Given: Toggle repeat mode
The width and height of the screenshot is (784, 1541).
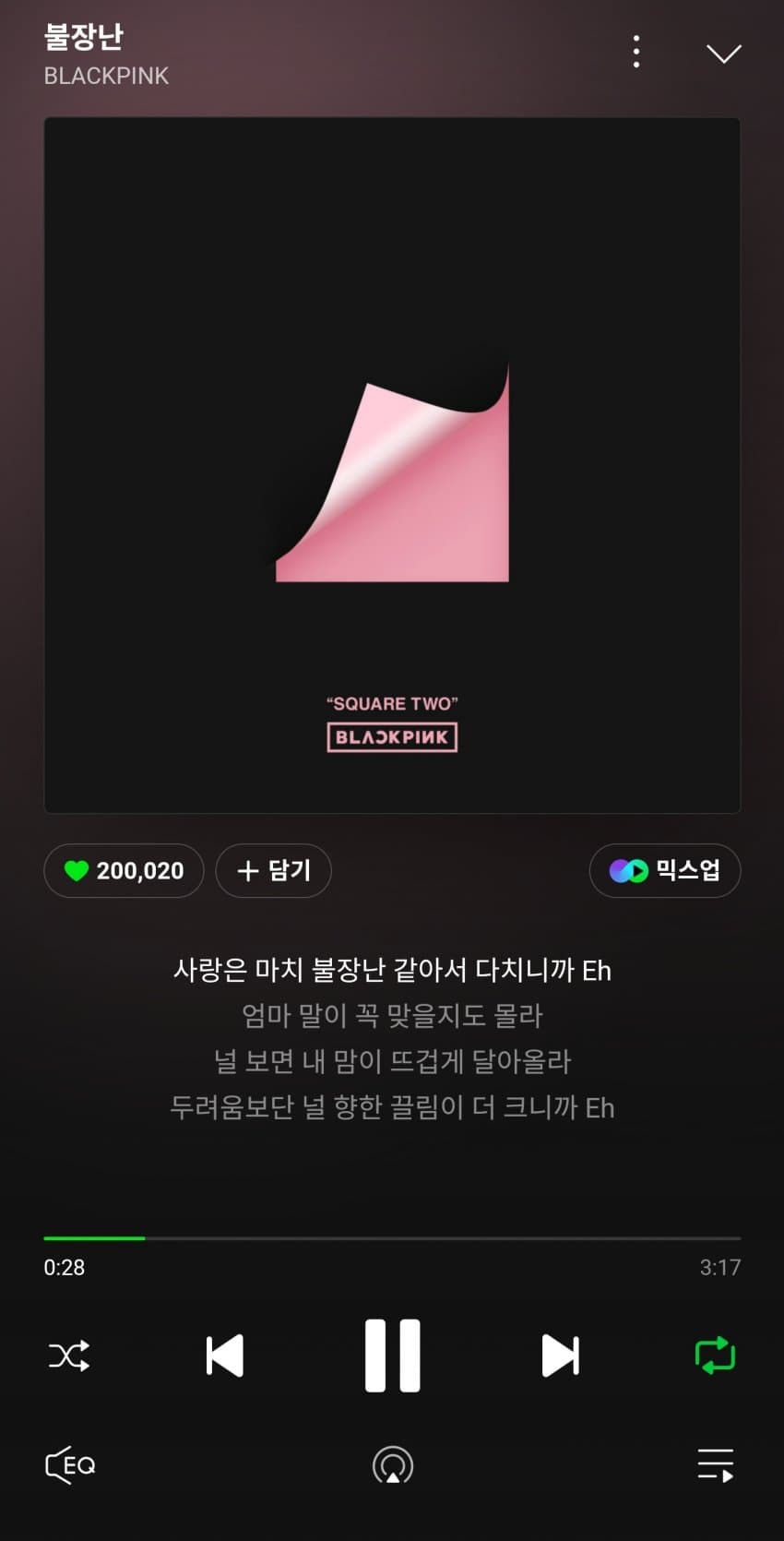Looking at the screenshot, I should click(x=715, y=1356).
